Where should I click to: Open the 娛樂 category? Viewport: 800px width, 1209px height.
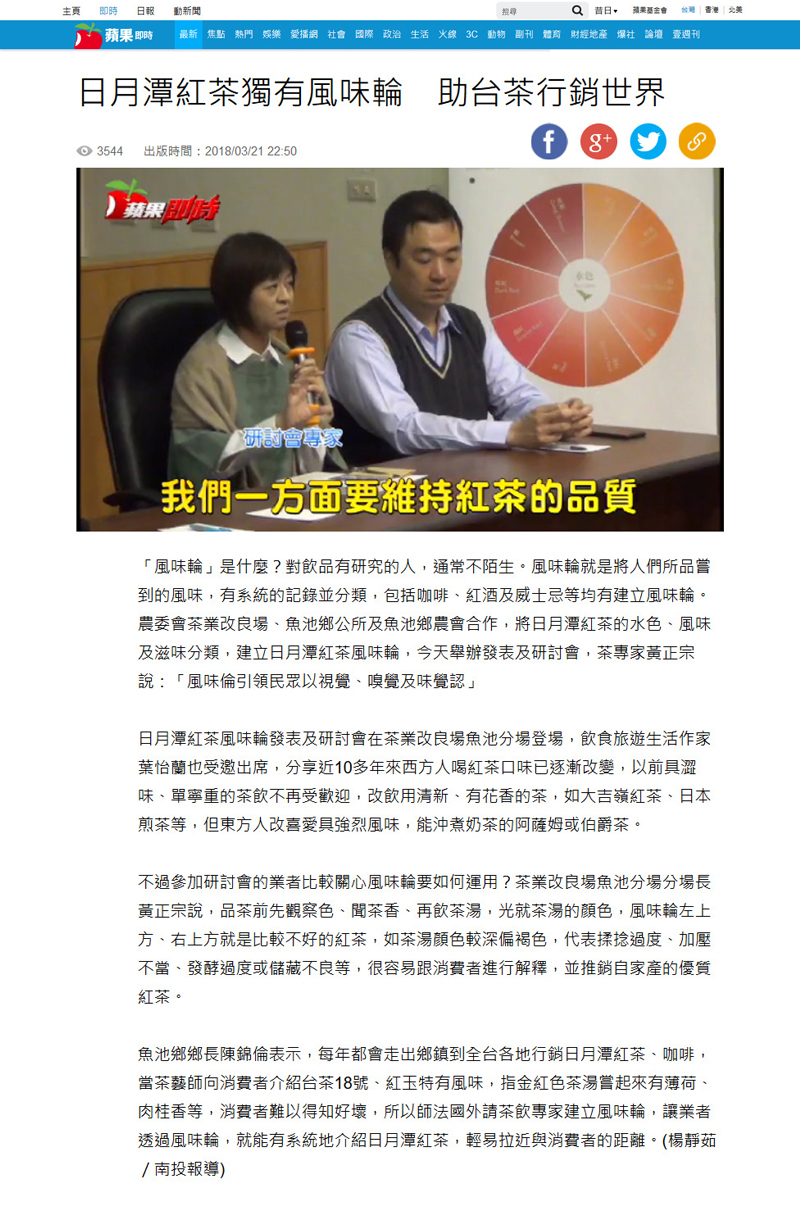[x=271, y=34]
